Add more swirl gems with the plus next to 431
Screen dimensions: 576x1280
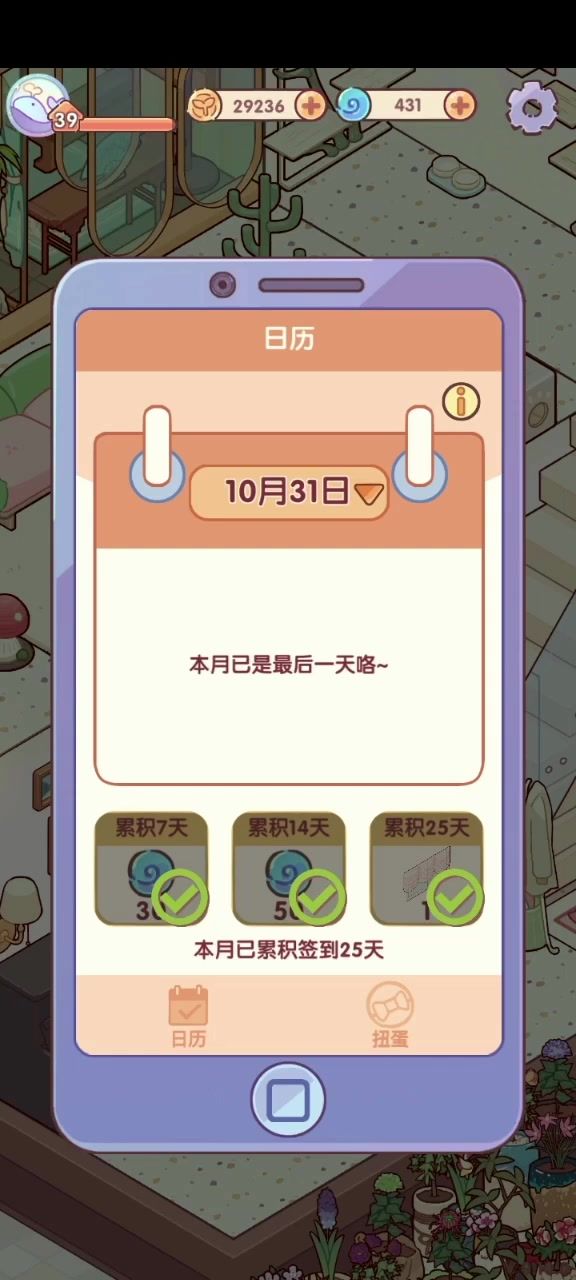(459, 105)
